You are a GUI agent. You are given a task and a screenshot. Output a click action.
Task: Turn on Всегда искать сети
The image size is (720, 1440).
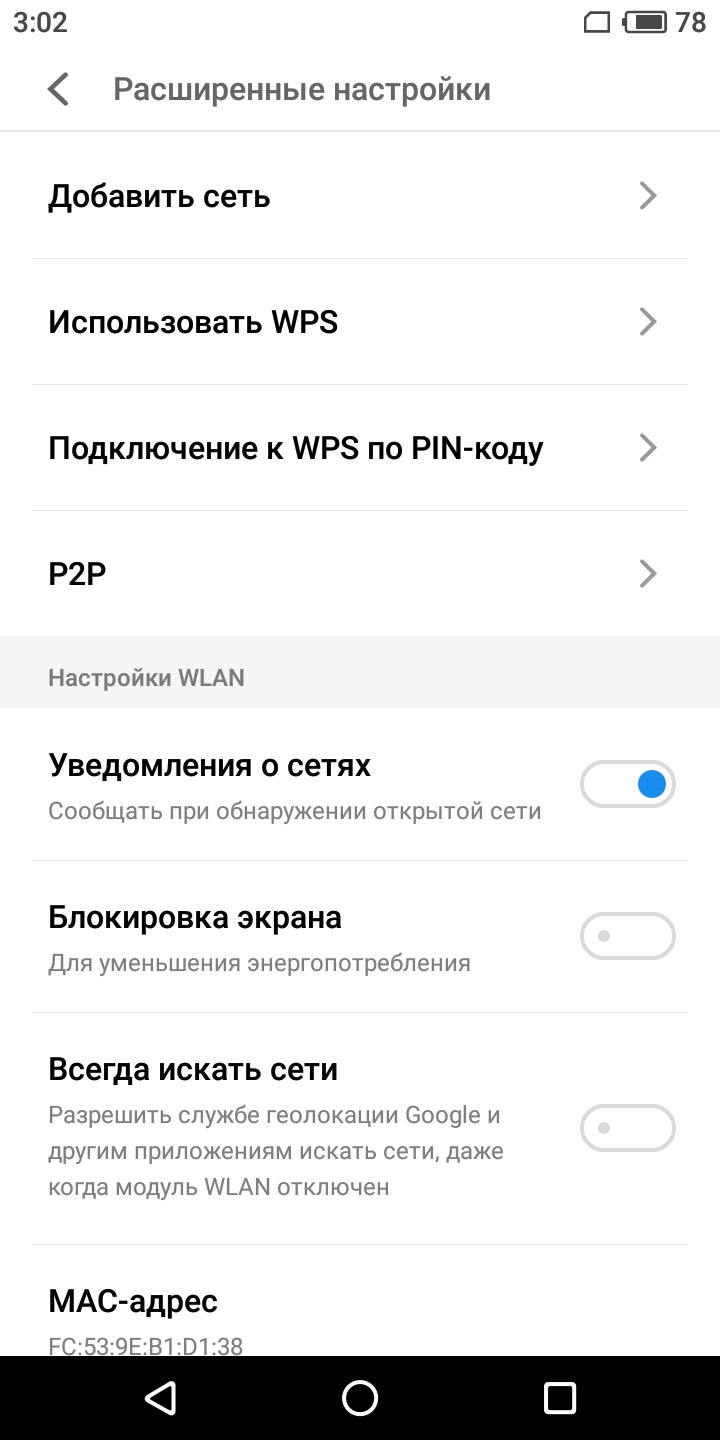pyautogui.click(x=627, y=1129)
